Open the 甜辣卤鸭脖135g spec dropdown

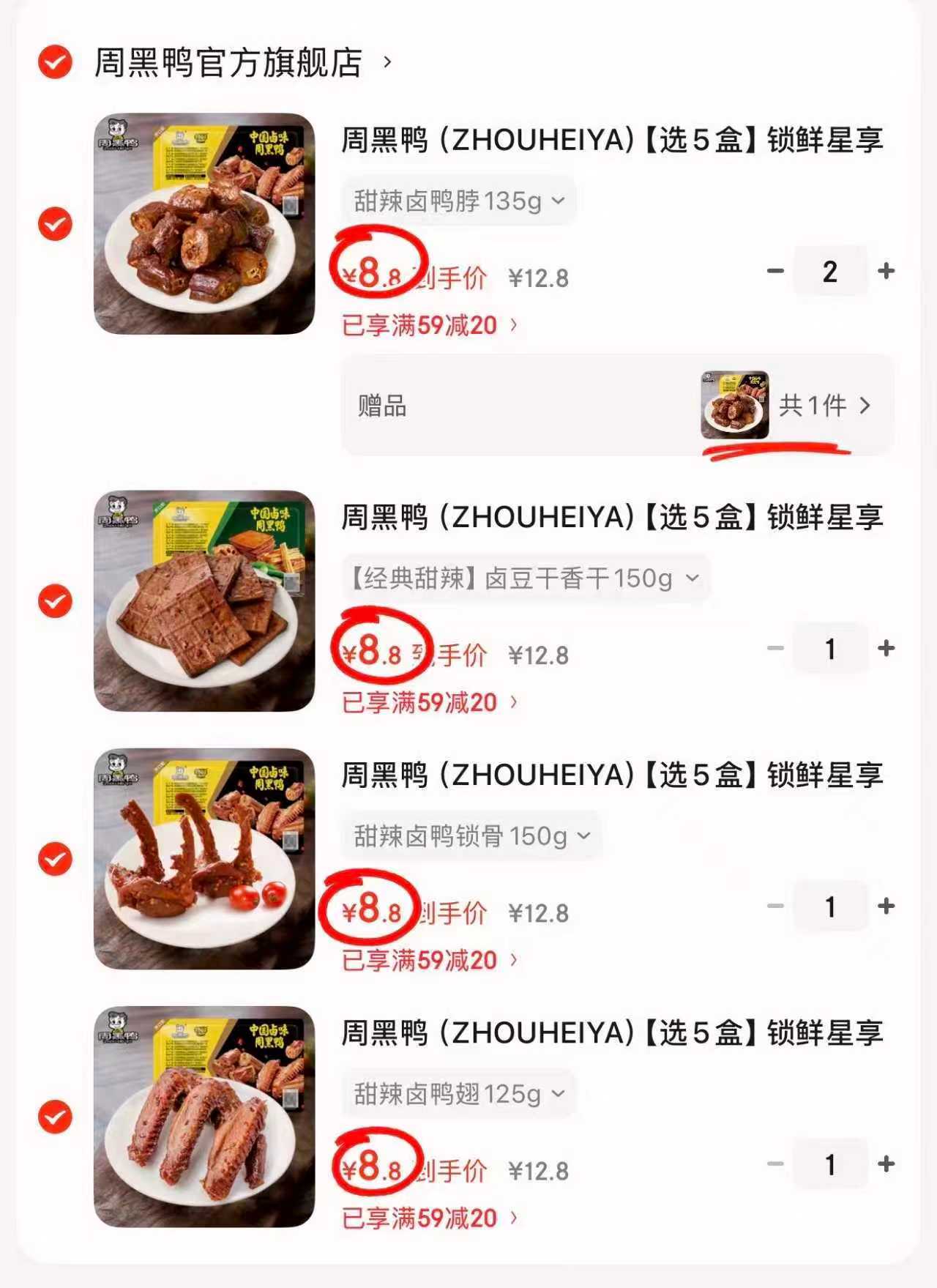pyautogui.click(x=458, y=201)
